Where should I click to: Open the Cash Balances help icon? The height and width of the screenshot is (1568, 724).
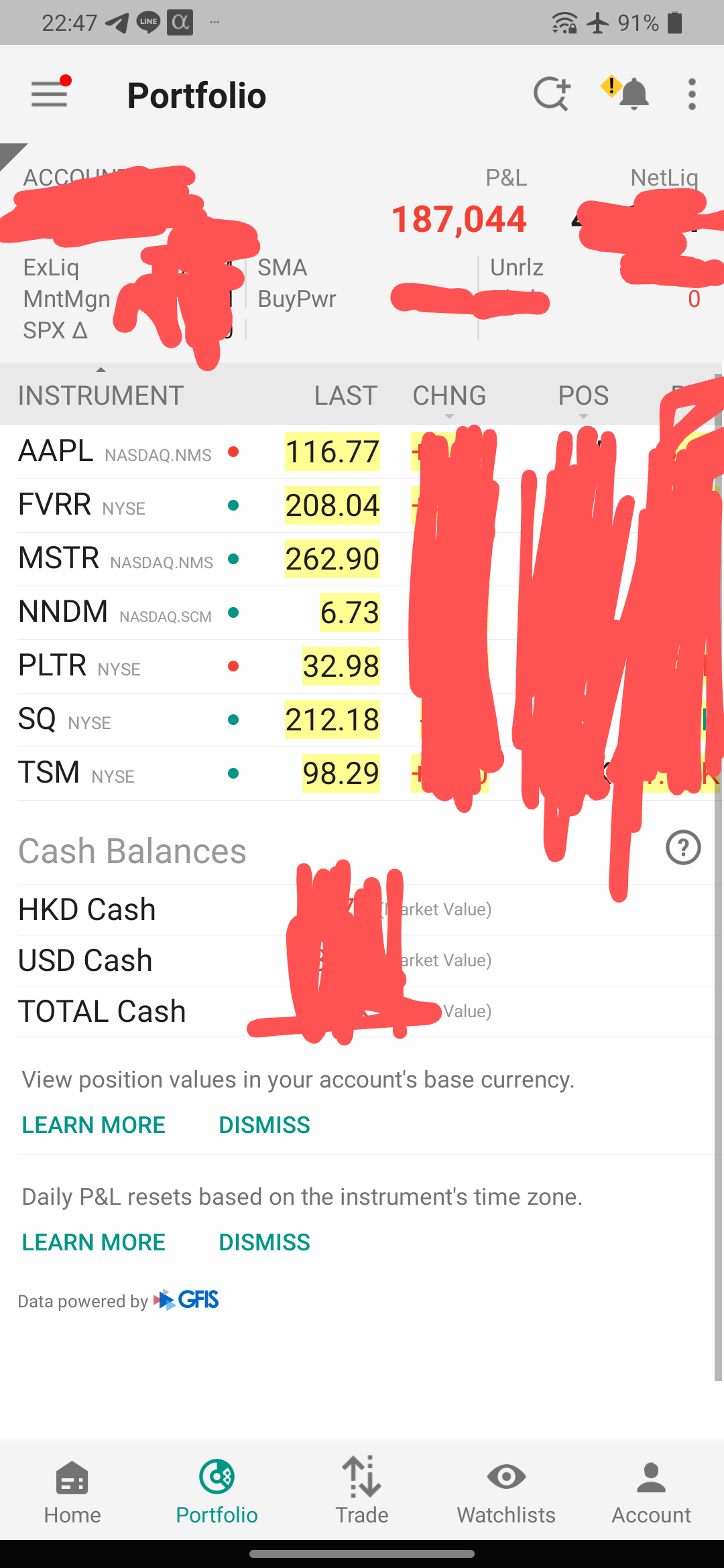683,848
